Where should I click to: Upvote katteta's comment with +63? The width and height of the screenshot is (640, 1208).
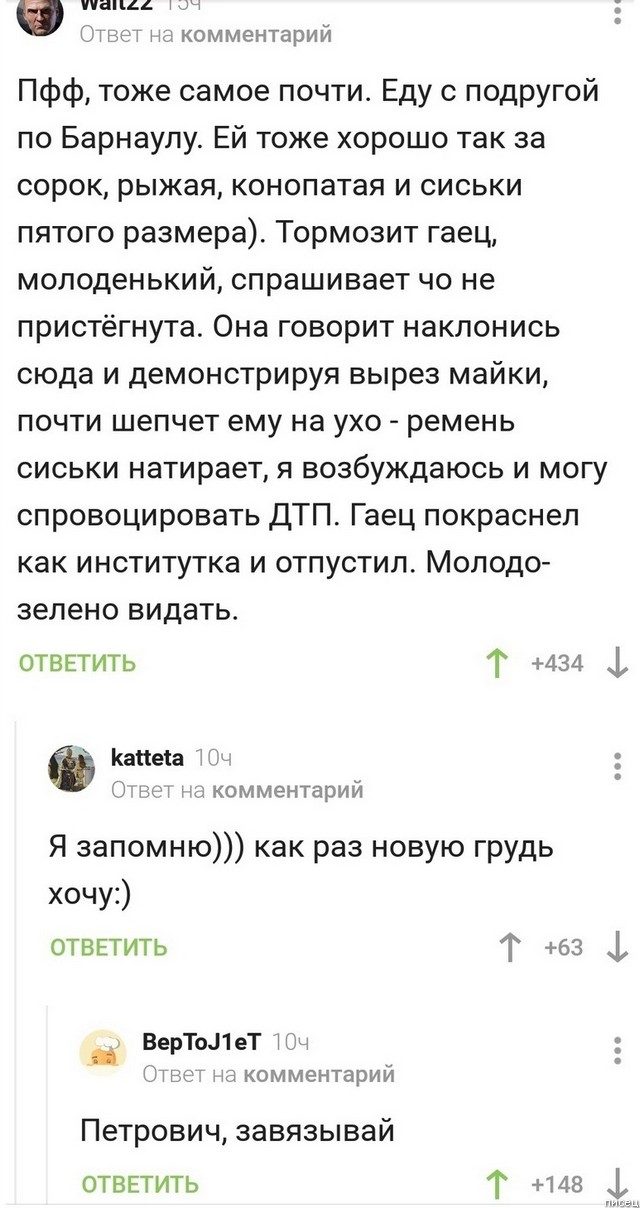click(x=511, y=947)
